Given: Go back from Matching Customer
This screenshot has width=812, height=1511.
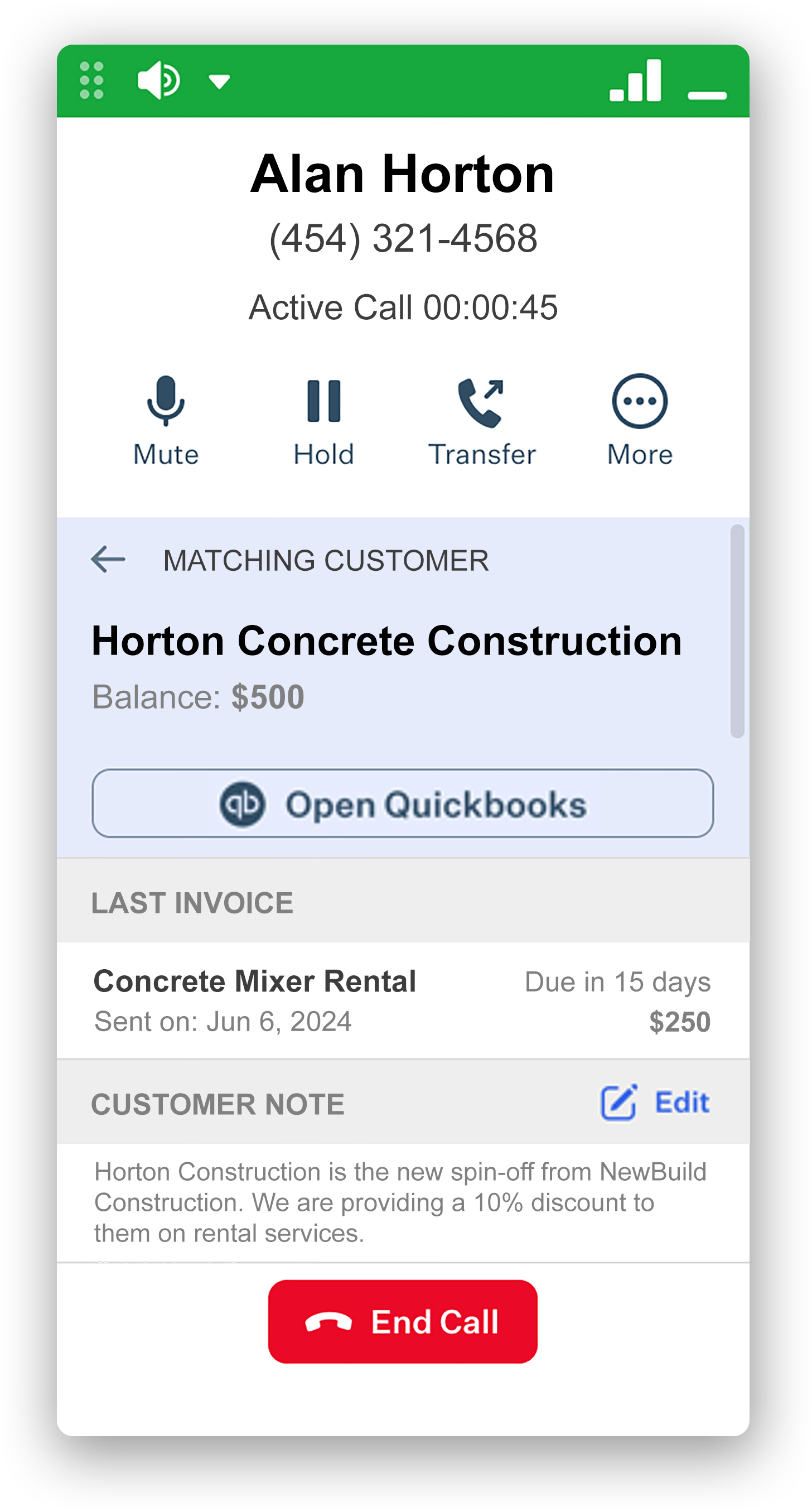Looking at the screenshot, I should point(108,559).
